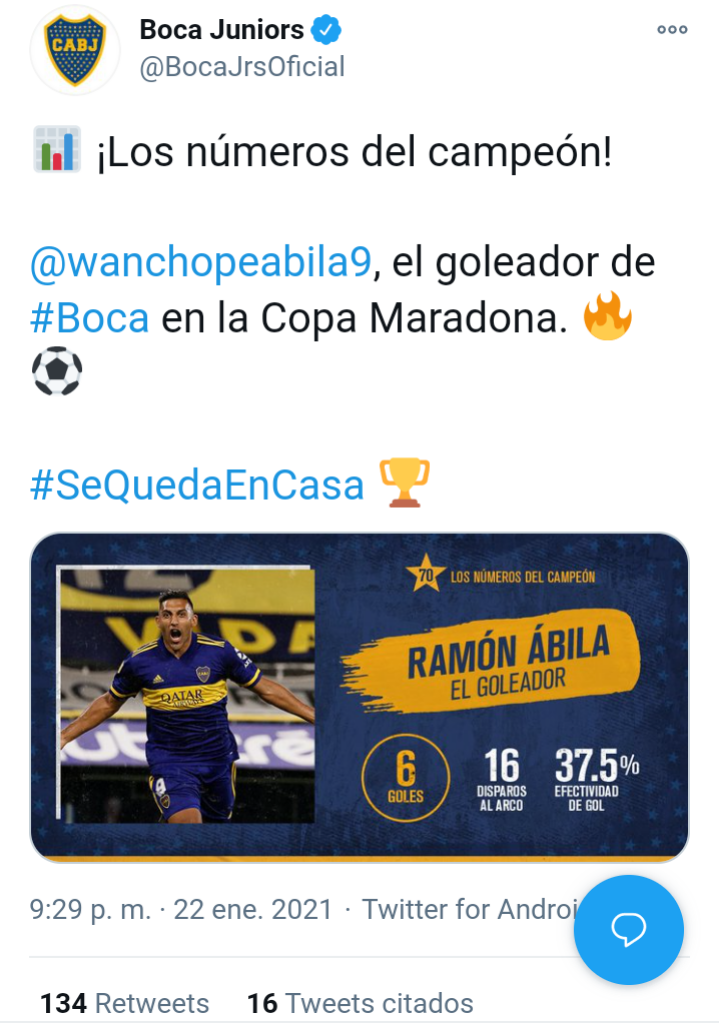Open the tweet overflow menu
Image resolution: width=719 pixels, height=1027 pixels.
point(672,30)
